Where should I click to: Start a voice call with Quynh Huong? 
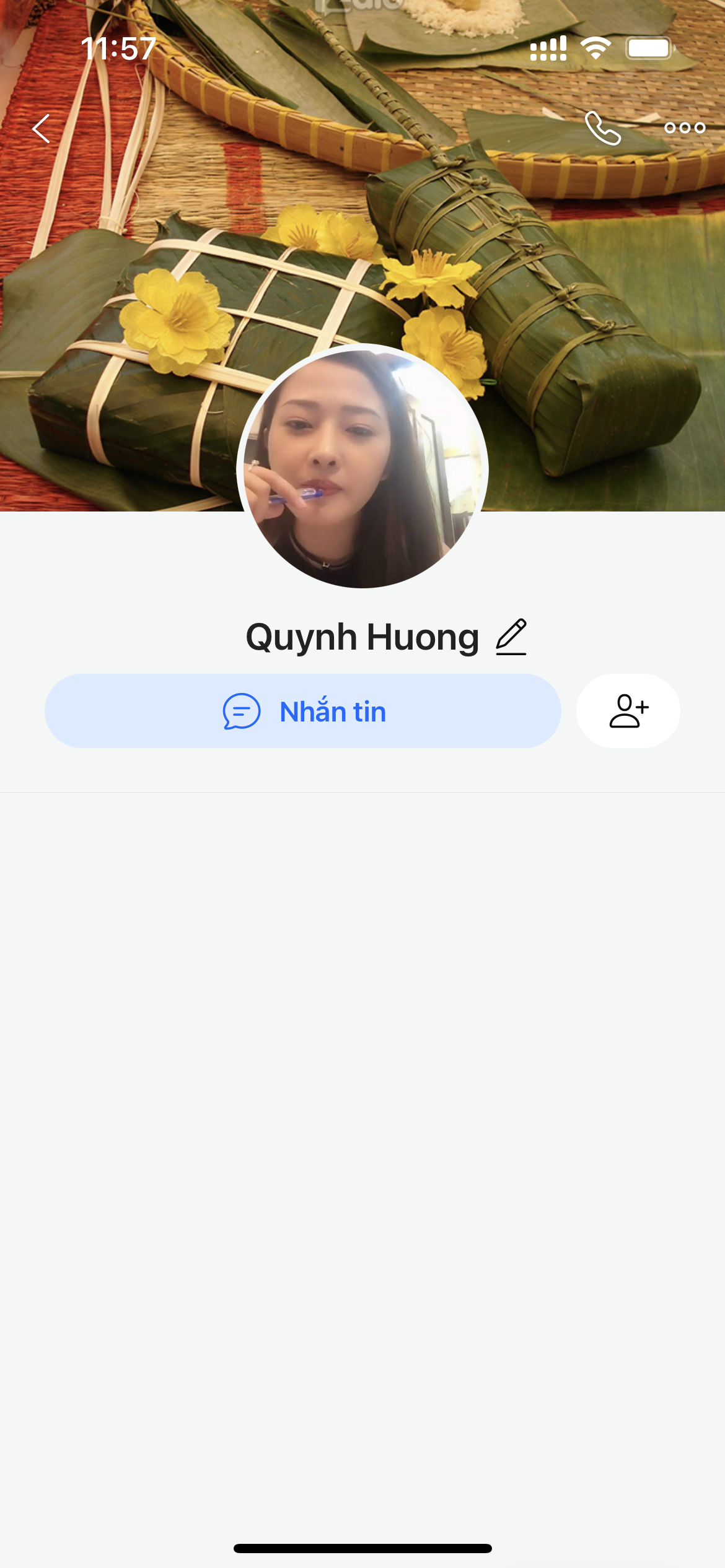click(602, 128)
